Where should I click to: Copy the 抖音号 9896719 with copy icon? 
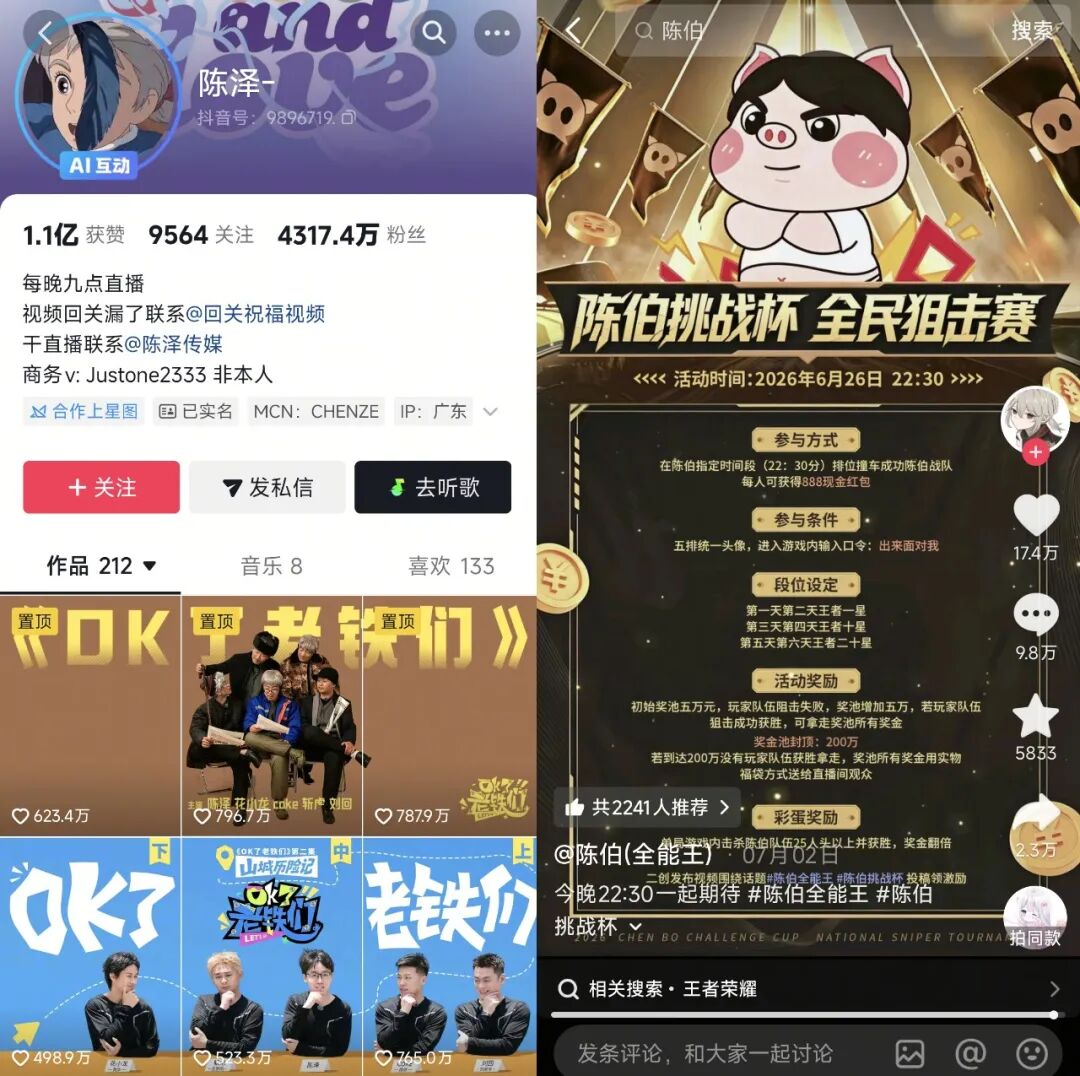pyautogui.click(x=349, y=118)
